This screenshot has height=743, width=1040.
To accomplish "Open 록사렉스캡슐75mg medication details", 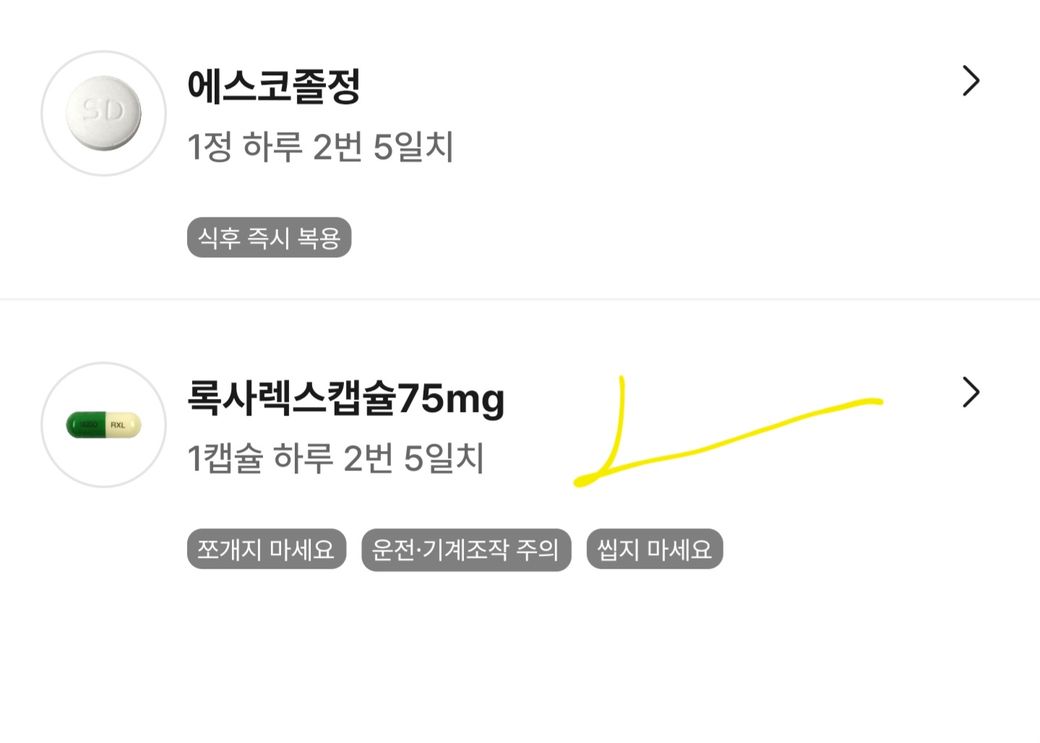I will tap(345, 400).
